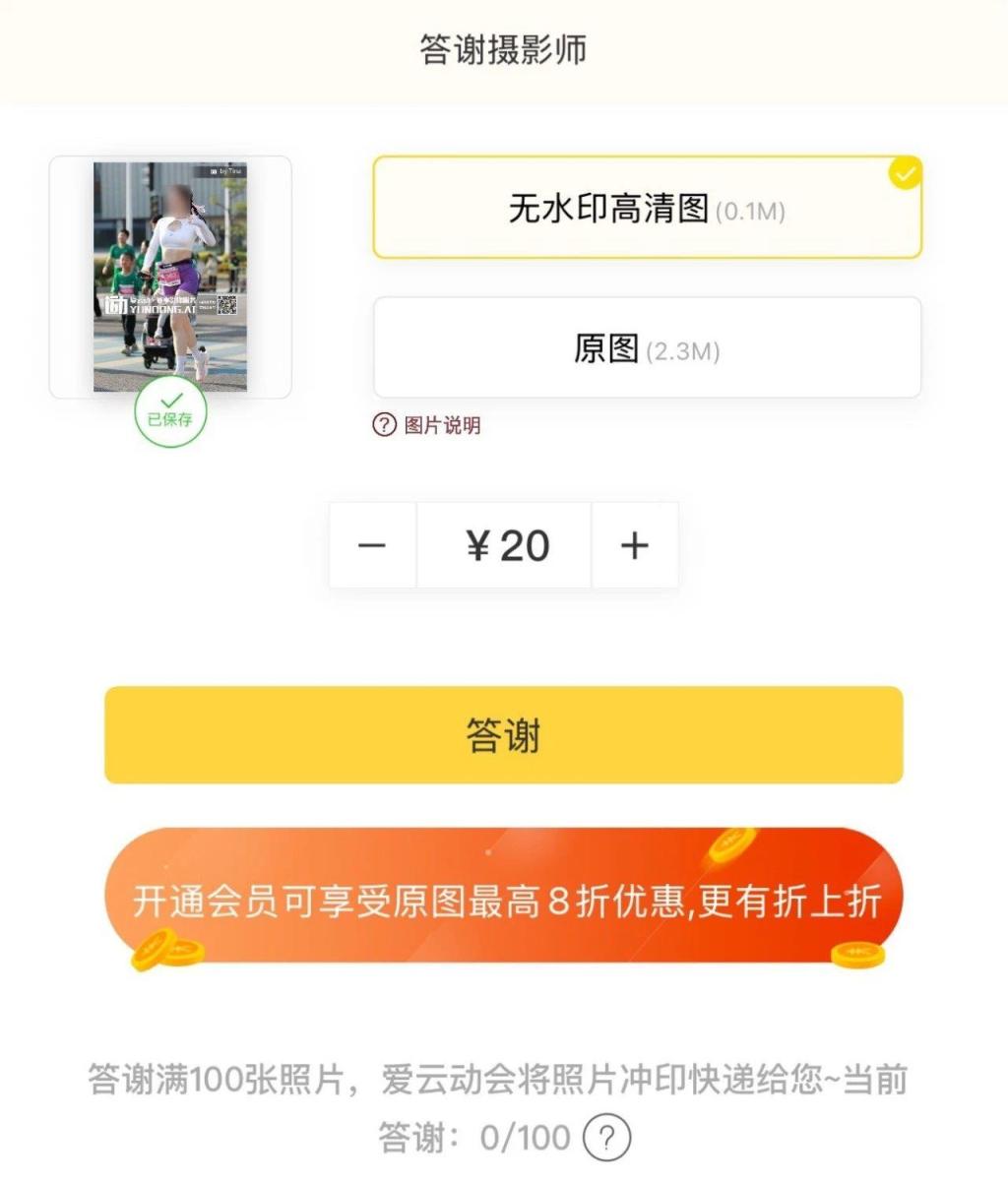Open the question mark beside 0/100
Screen dimensions: 1008x1182
tap(606, 1139)
